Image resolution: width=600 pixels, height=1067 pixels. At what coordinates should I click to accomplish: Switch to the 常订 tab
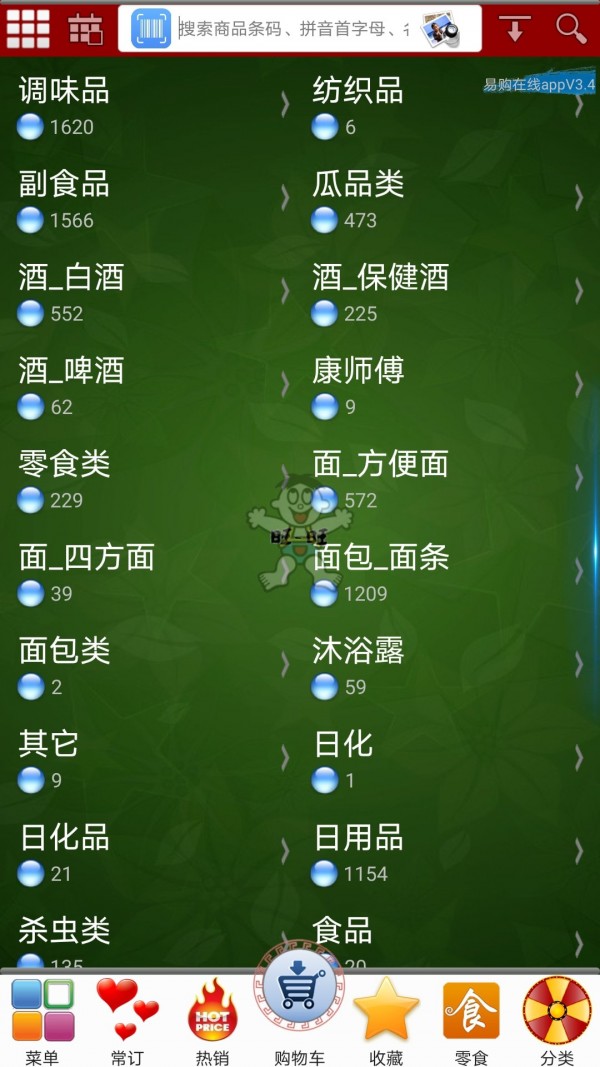pos(127,1020)
